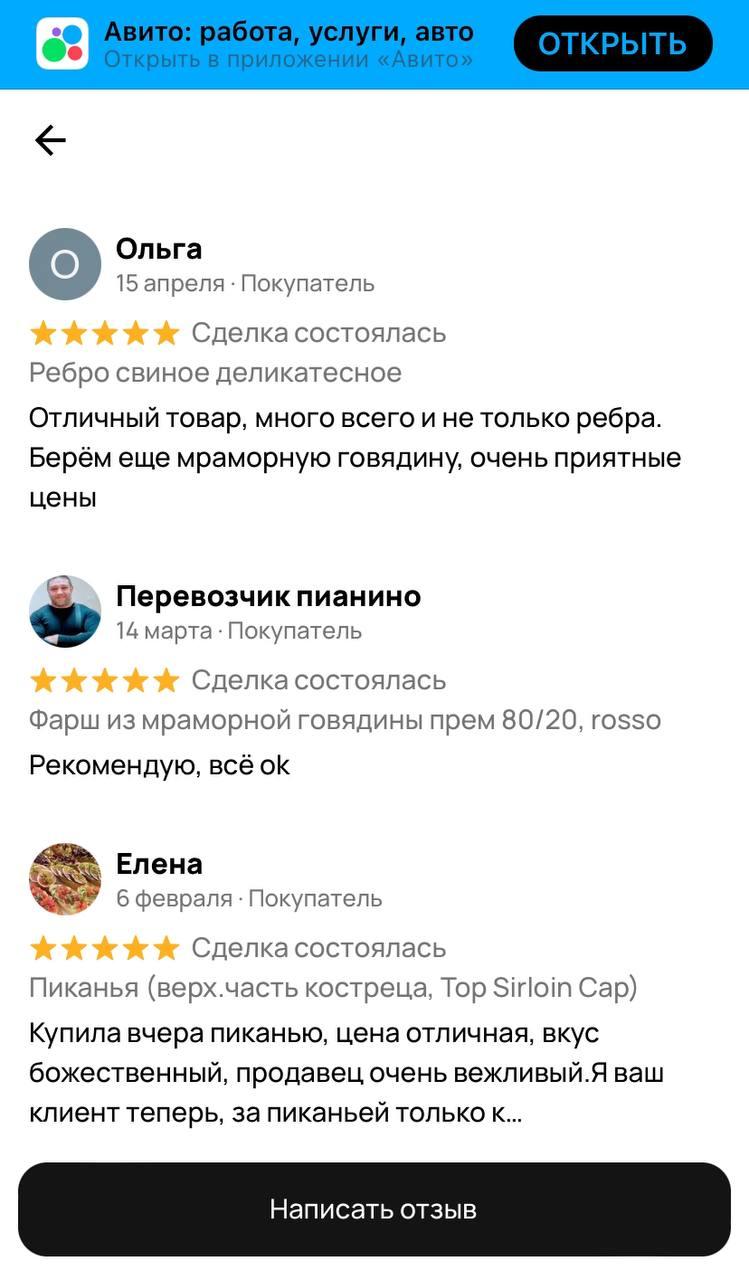This screenshot has height=1280, width=749.
Task: Open Ольга's profile avatar
Action: click(x=65, y=264)
